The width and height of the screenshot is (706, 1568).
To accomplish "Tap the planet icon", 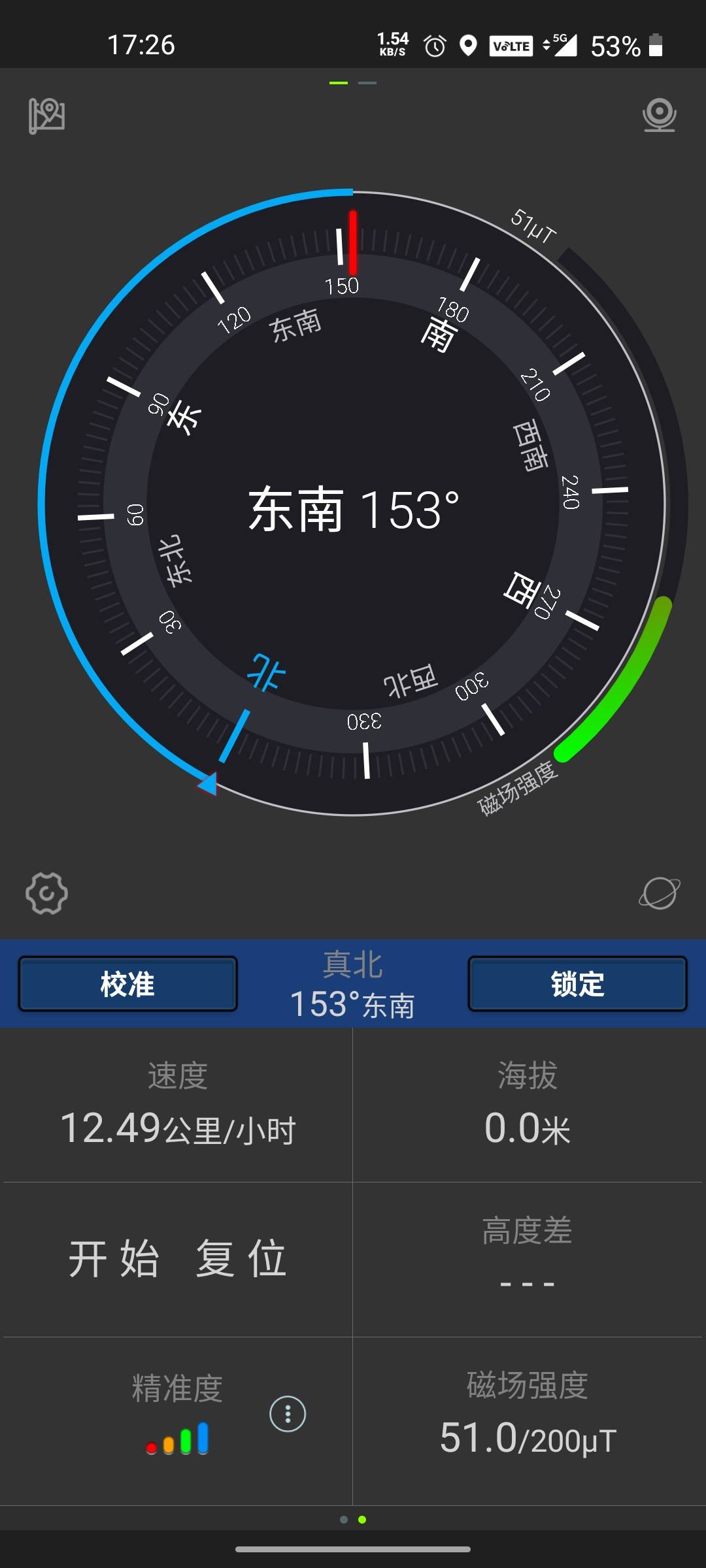I will click(x=659, y=893).
